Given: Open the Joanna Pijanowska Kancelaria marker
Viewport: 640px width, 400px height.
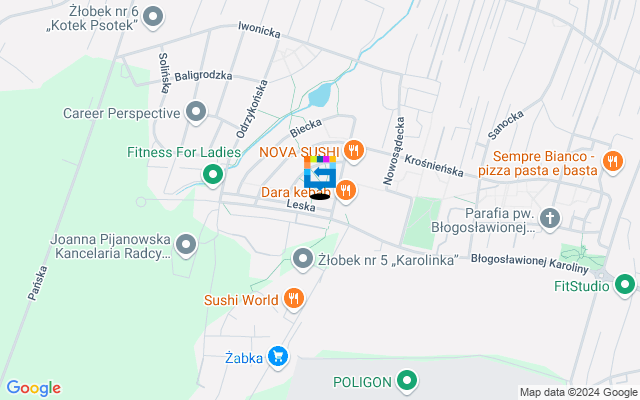Looking at the screenshot, I should [186, 244].
